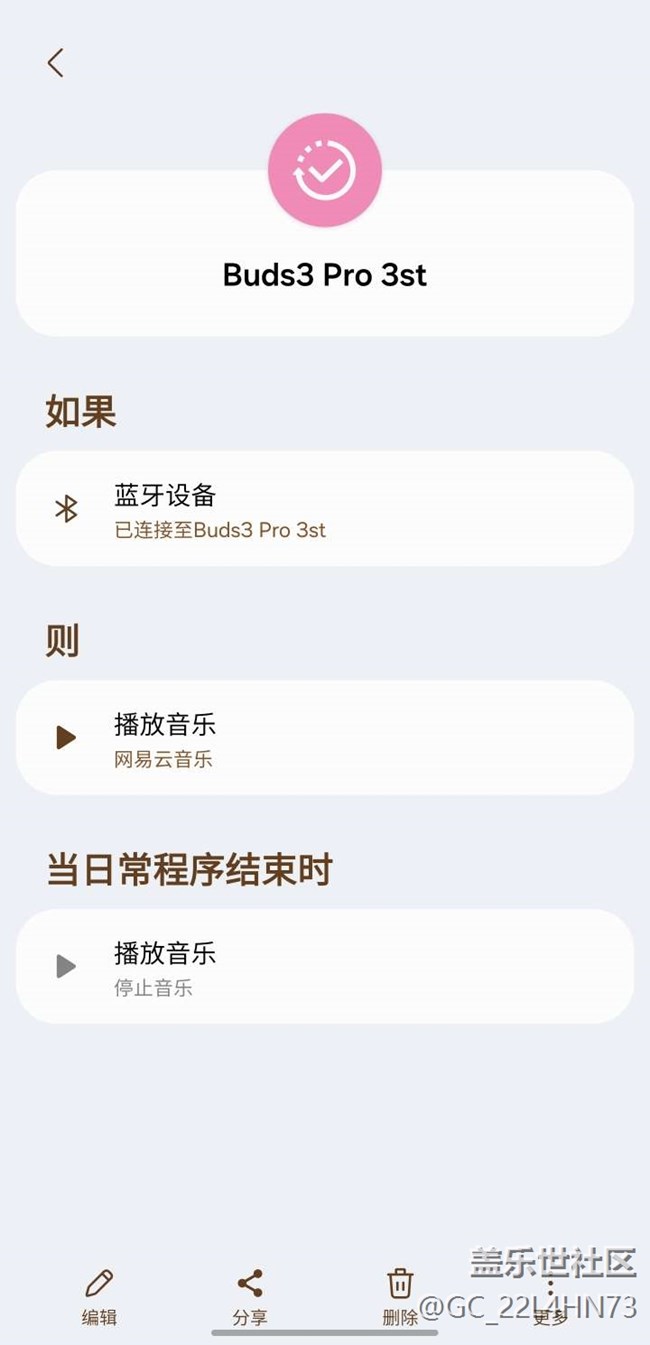This screenshot has height=1345, width=650.
Task: Open the Buds3 Pro 3st name card
Action: [325, 253]
